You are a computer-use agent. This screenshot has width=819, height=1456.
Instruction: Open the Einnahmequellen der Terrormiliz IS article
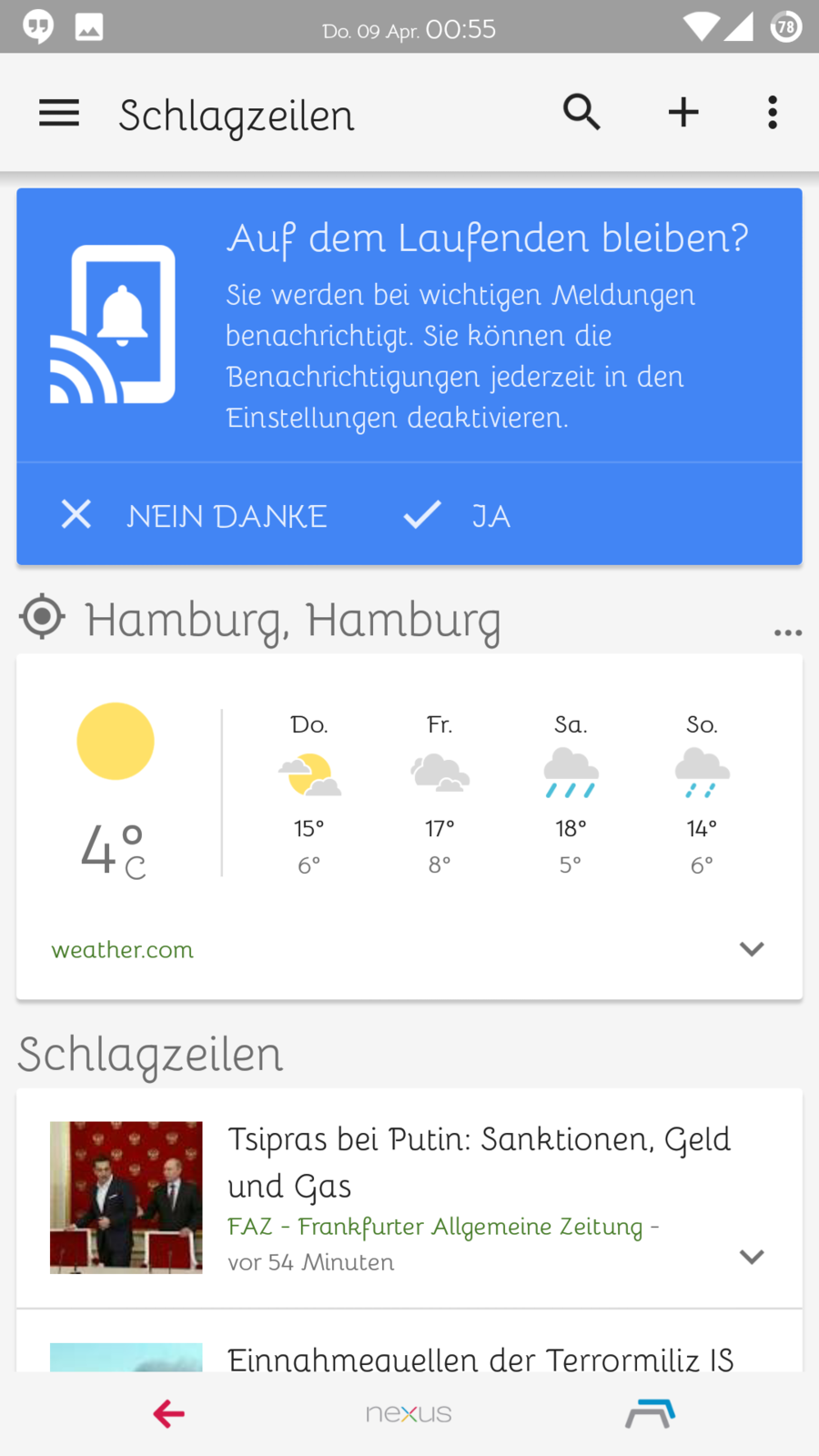[x=480, y=1359]
